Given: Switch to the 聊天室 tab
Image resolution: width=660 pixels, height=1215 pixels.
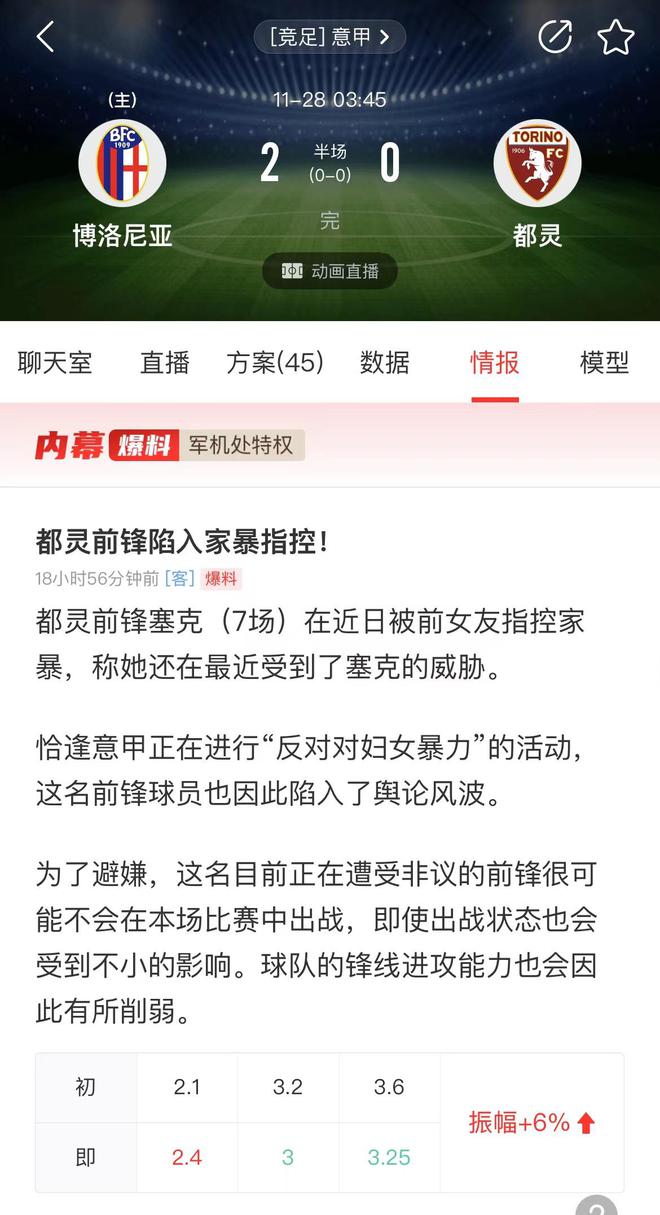Looking at the screenshot, I should pos(55,362).
